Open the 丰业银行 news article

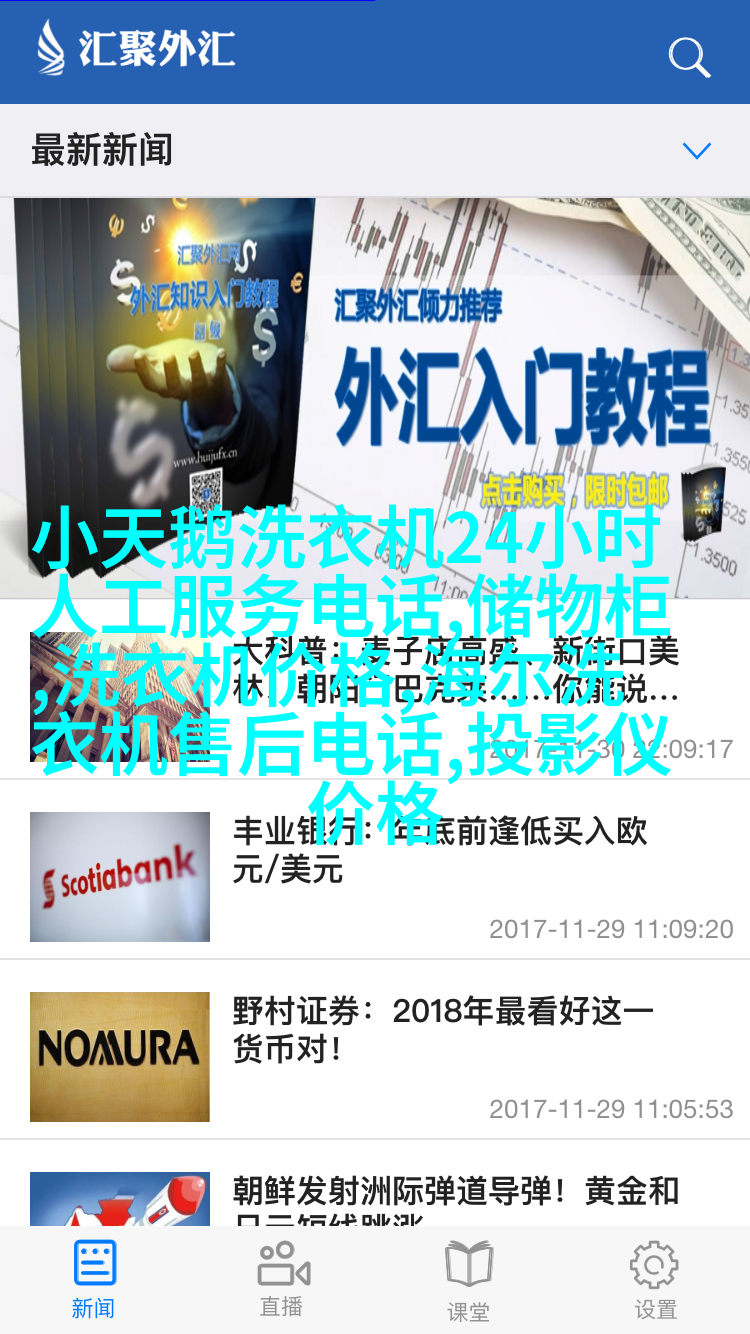[440, 850]
